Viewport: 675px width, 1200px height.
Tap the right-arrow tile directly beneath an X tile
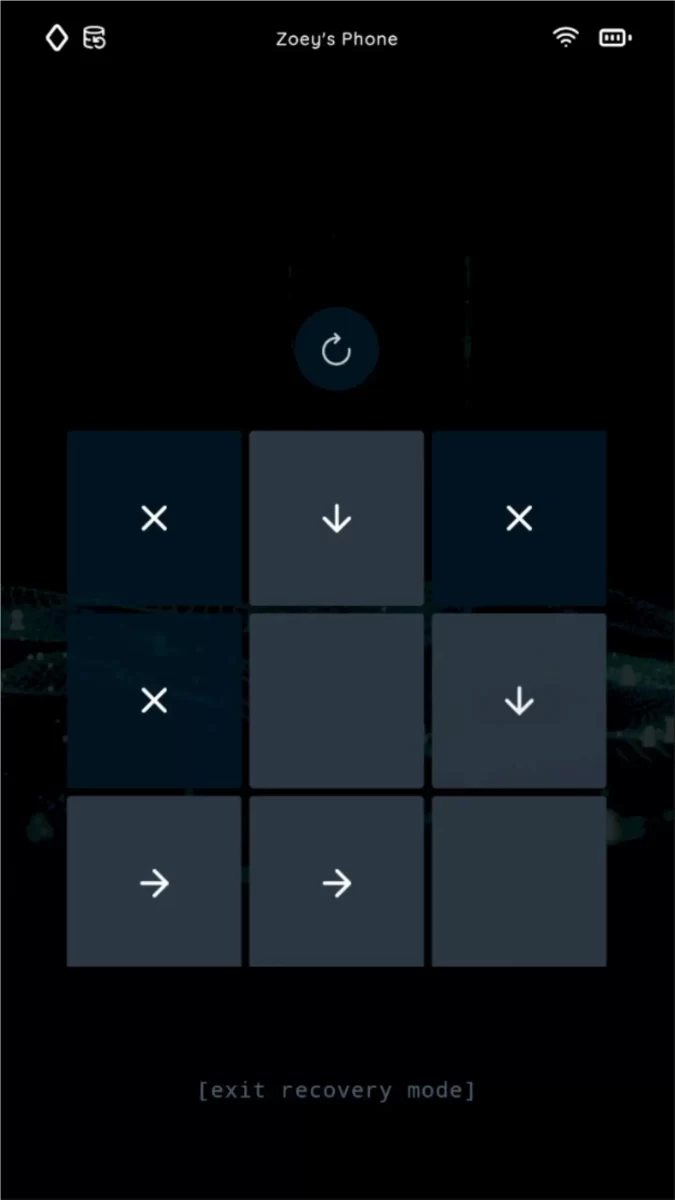pyautogui.click(x=154, y=882)
